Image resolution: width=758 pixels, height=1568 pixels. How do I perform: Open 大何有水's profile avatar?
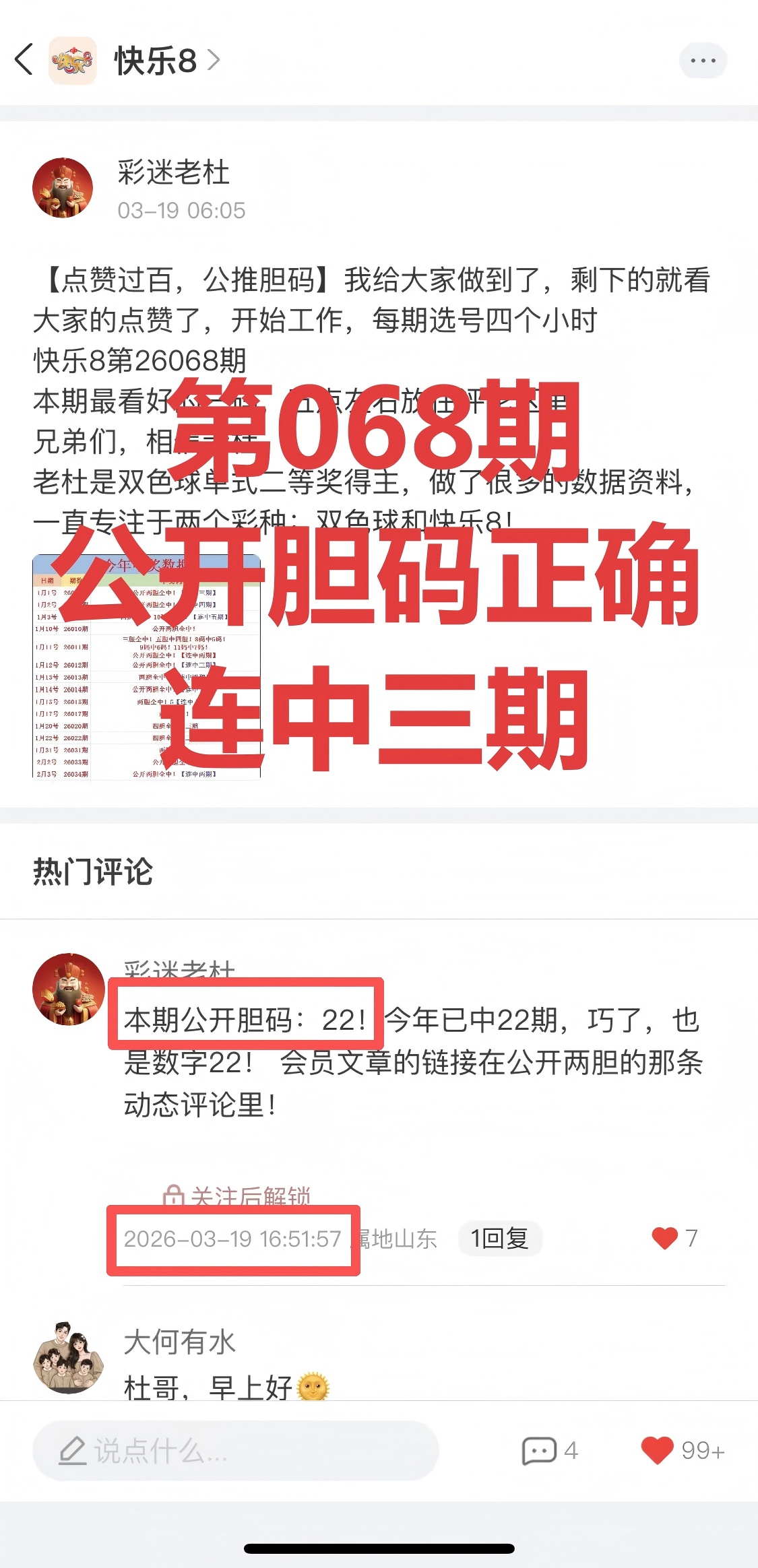[68, 1357]
